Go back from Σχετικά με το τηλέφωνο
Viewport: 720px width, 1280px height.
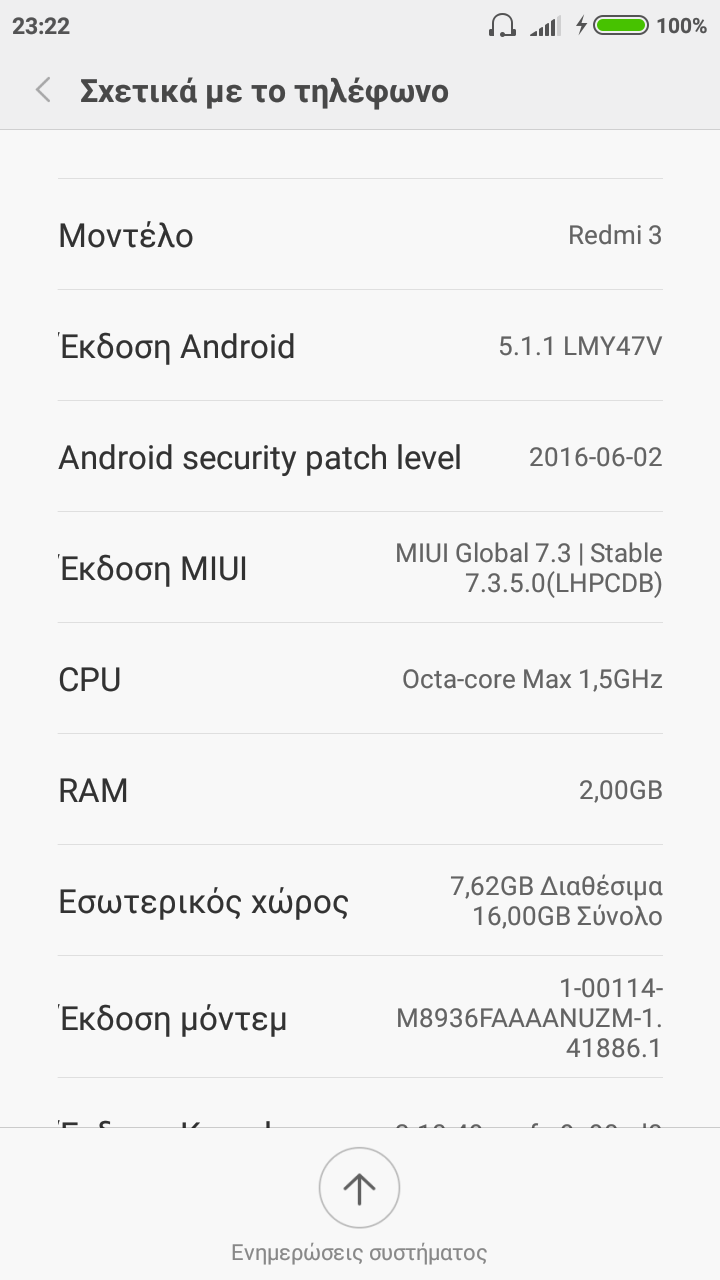[43, 91]
